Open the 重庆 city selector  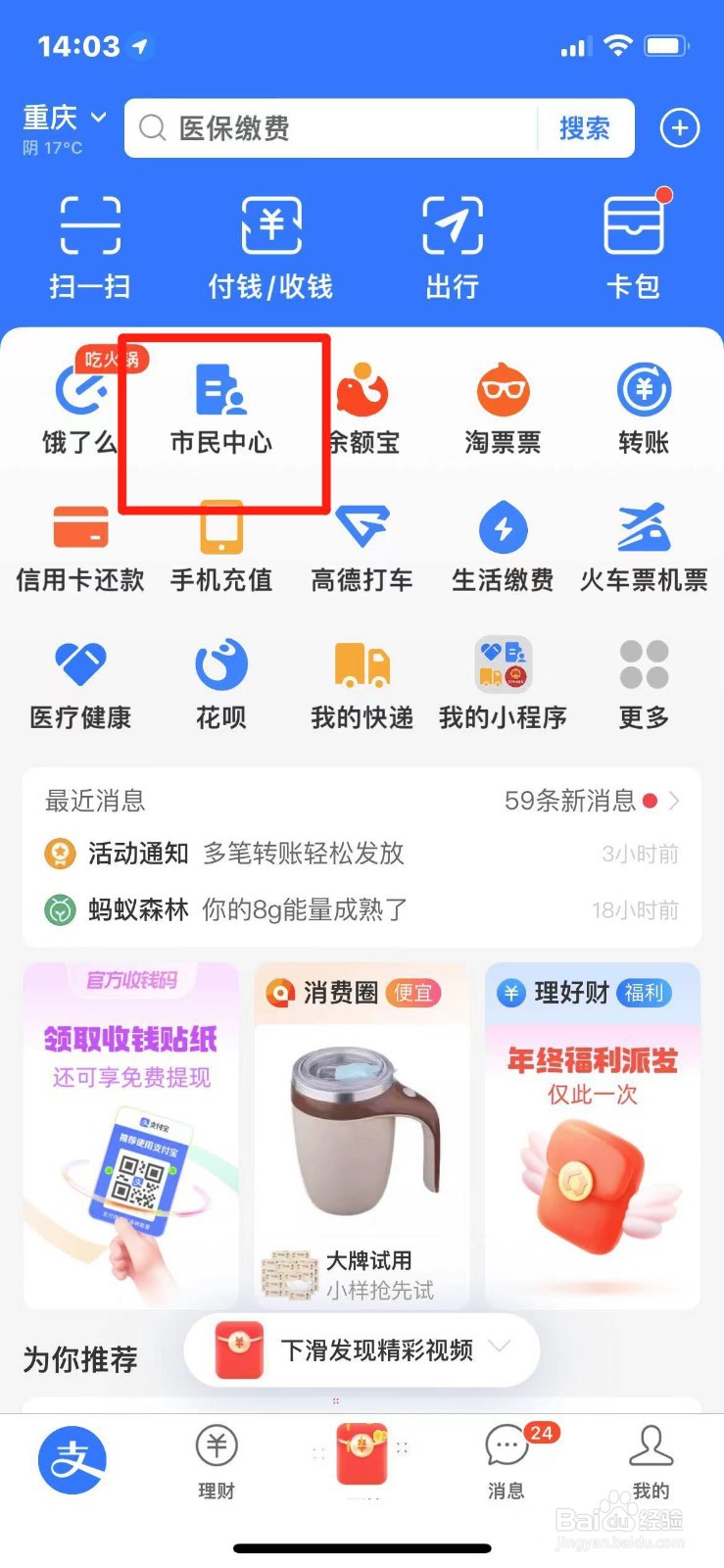pos(56,118)
